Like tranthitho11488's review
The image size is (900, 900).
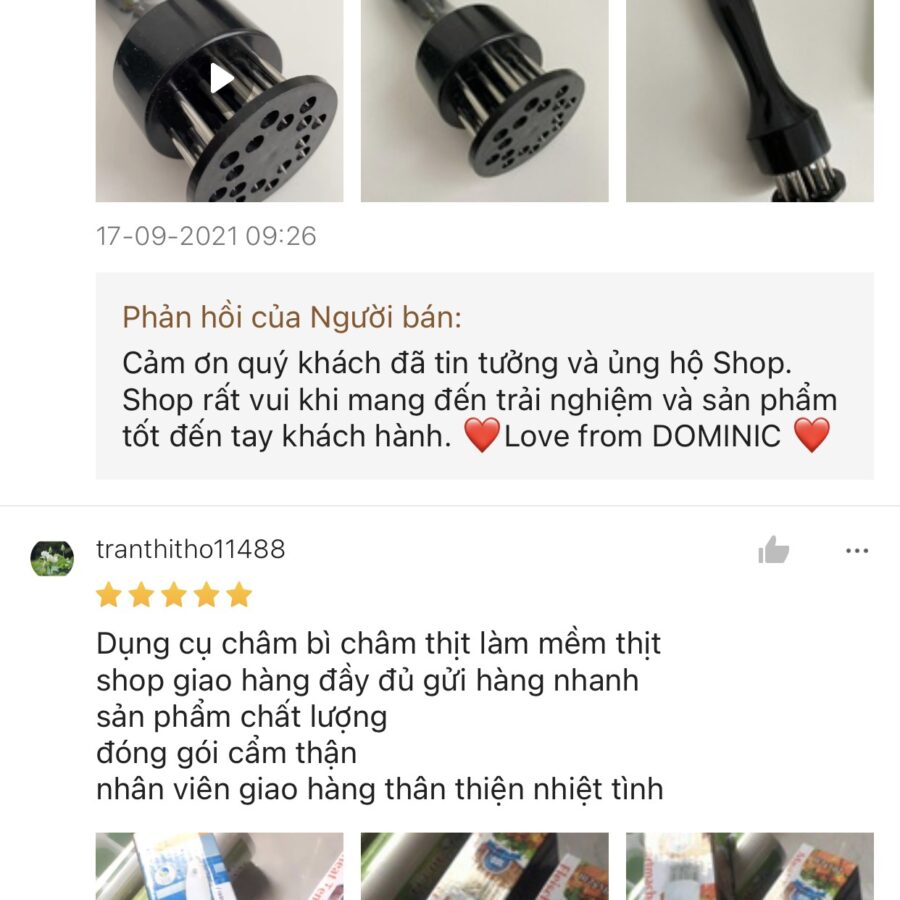pyautogui.click(x=773, y=550)
